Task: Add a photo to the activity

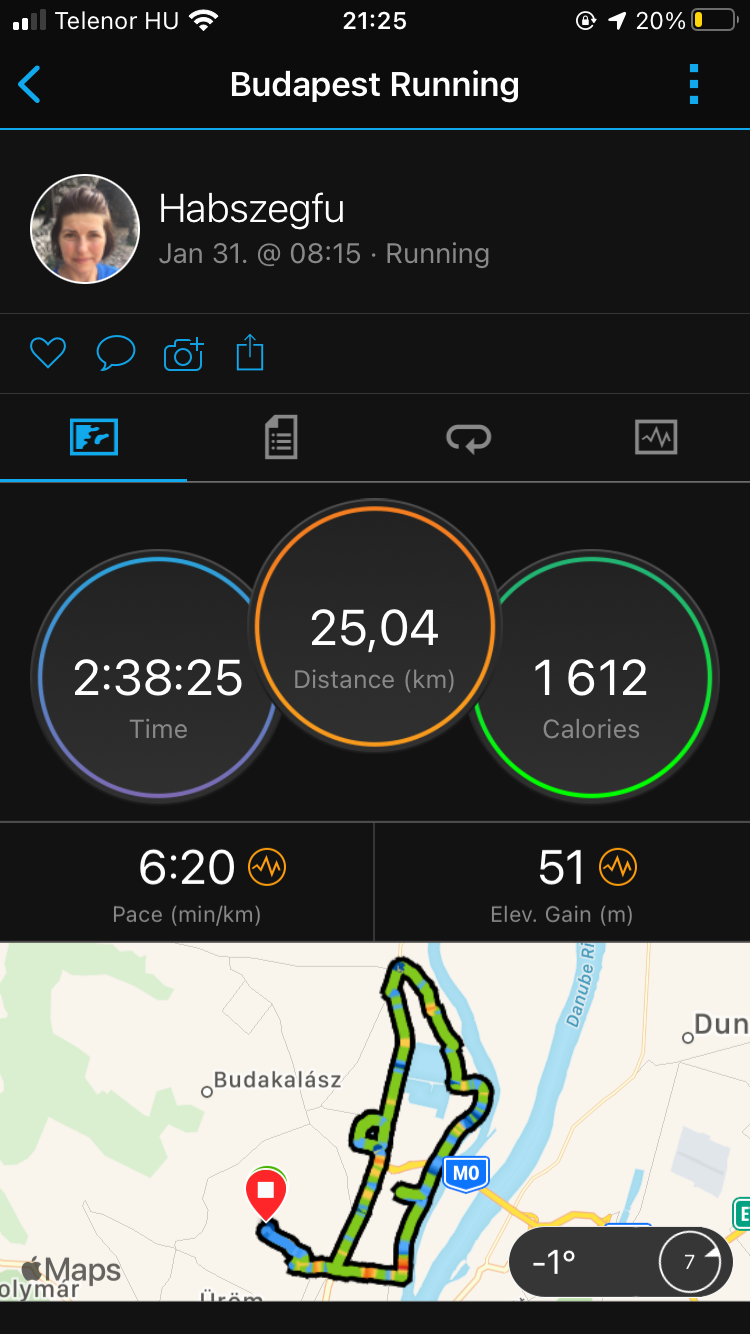Action: coord(183,353)
